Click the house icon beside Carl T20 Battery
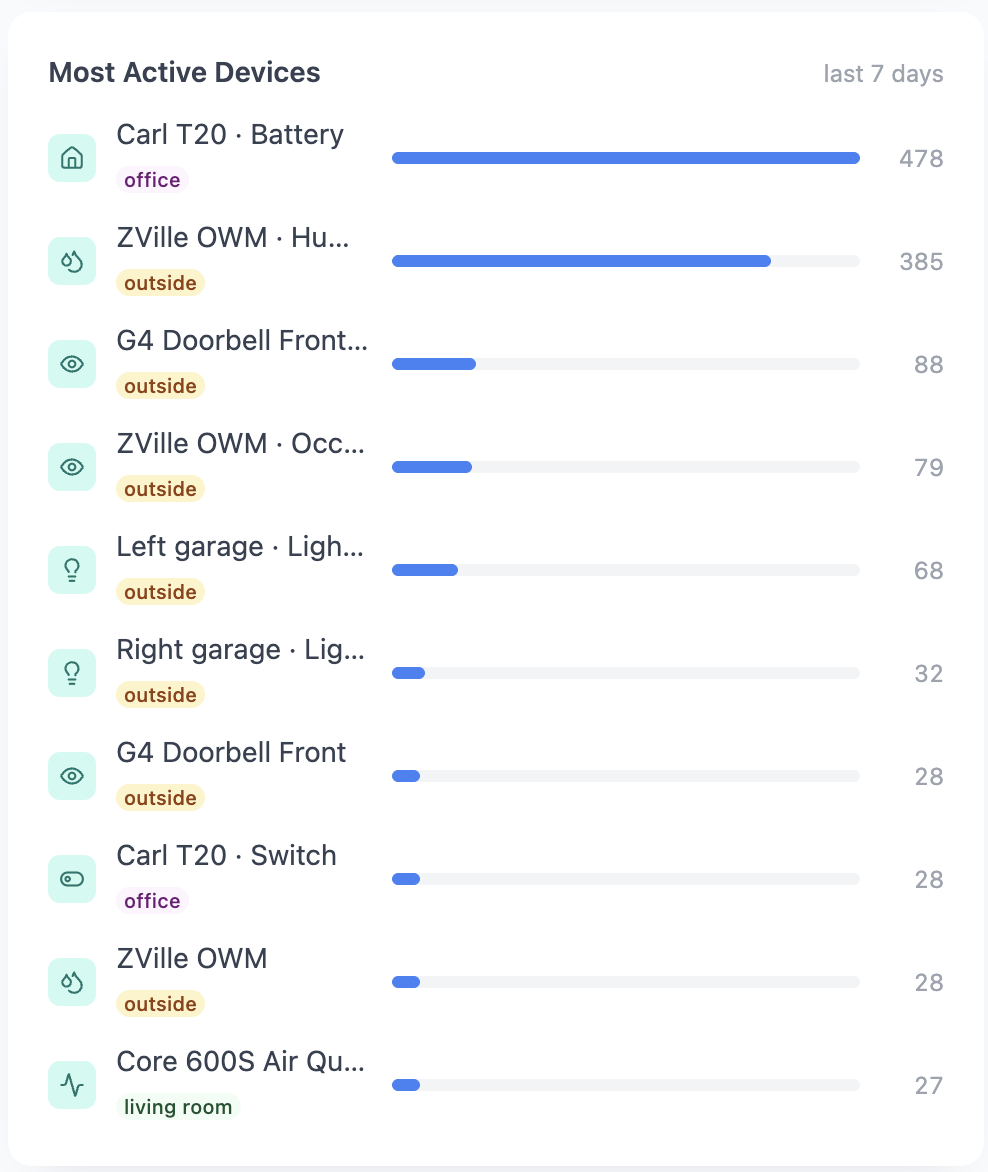Screen dimensions: 988x1172 pyautogui.click(x=71, y=157)
